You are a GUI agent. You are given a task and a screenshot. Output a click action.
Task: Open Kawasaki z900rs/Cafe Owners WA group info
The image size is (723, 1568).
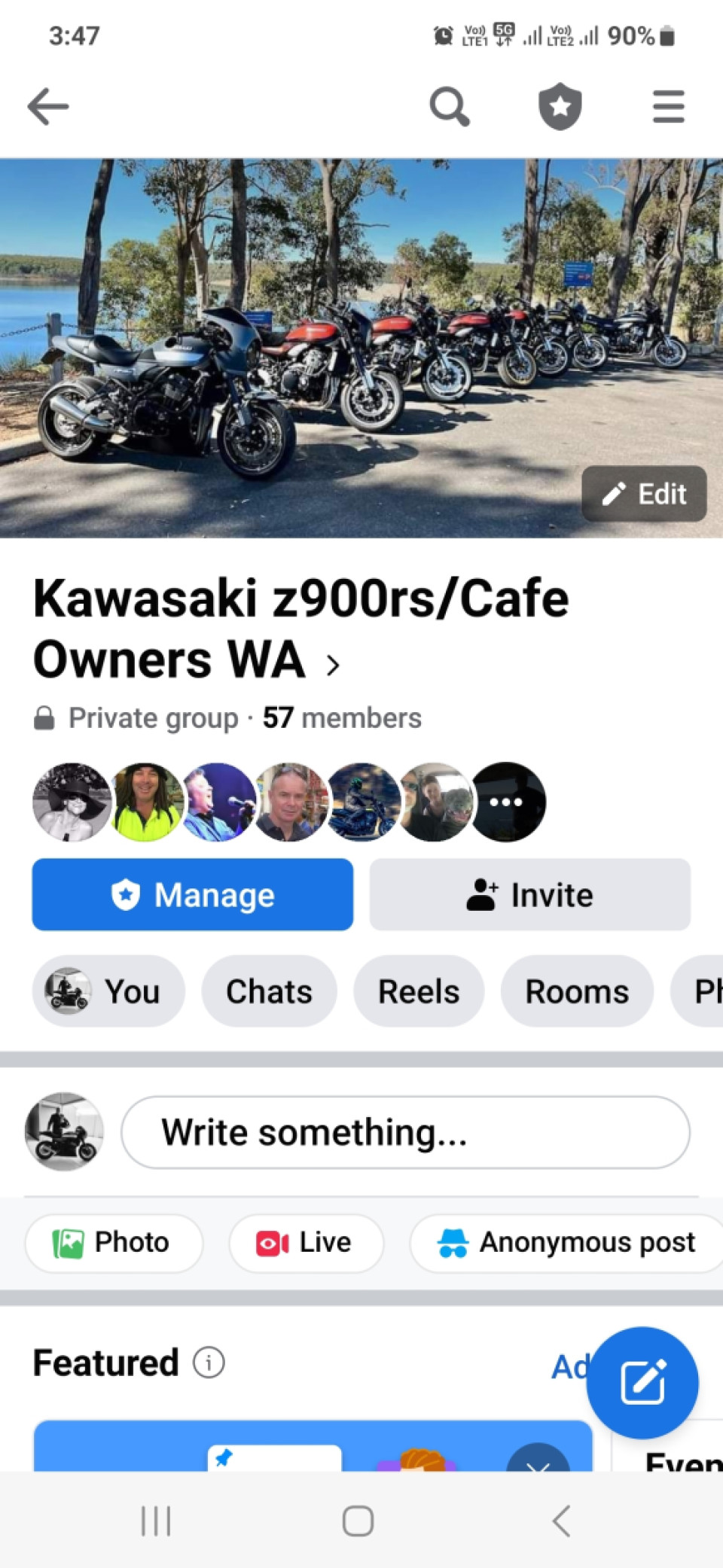301,629
